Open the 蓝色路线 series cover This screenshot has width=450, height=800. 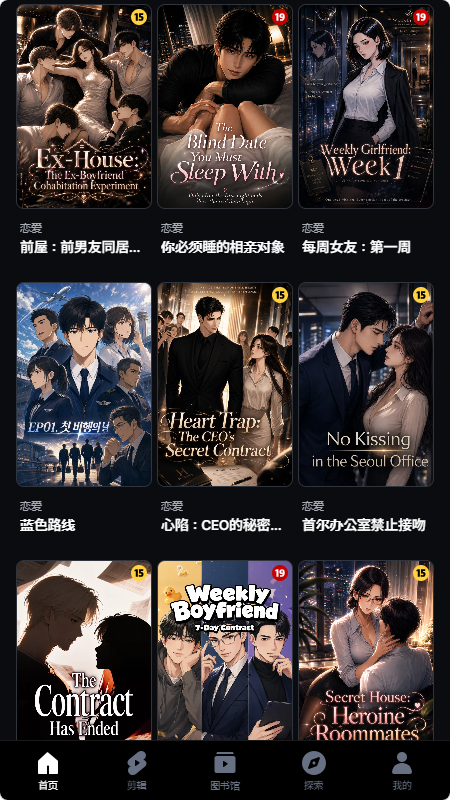click(x=84, y=384)
